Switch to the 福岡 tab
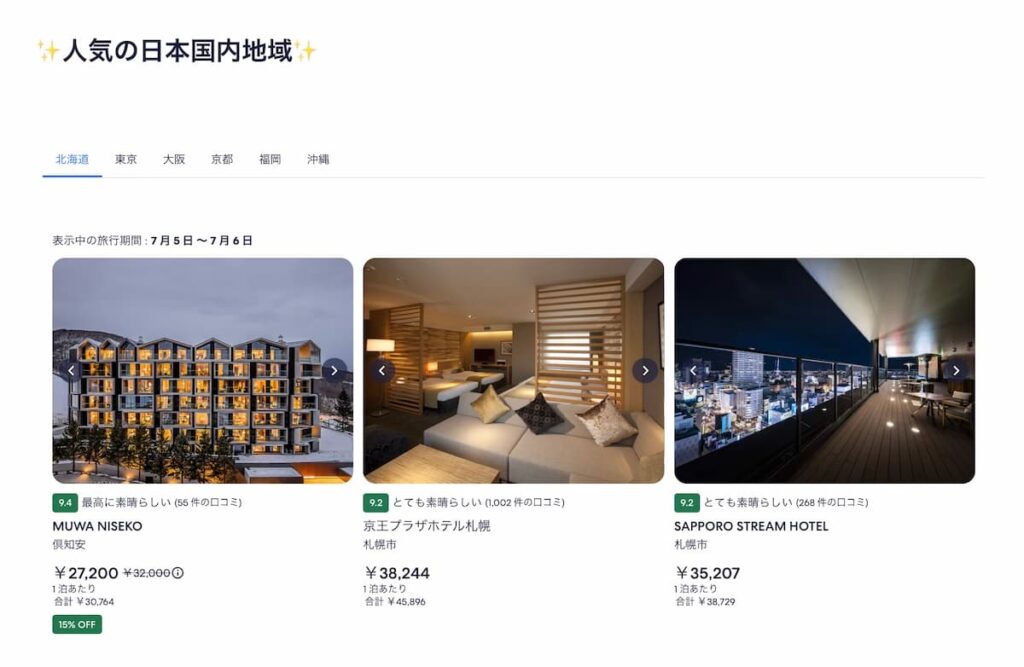Screen dimensions: 1024x667 270,159
